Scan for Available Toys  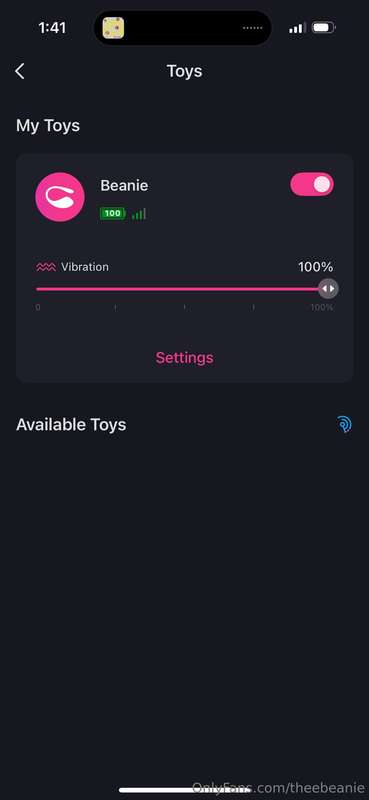pyautogui.click(x=344, y=424)
